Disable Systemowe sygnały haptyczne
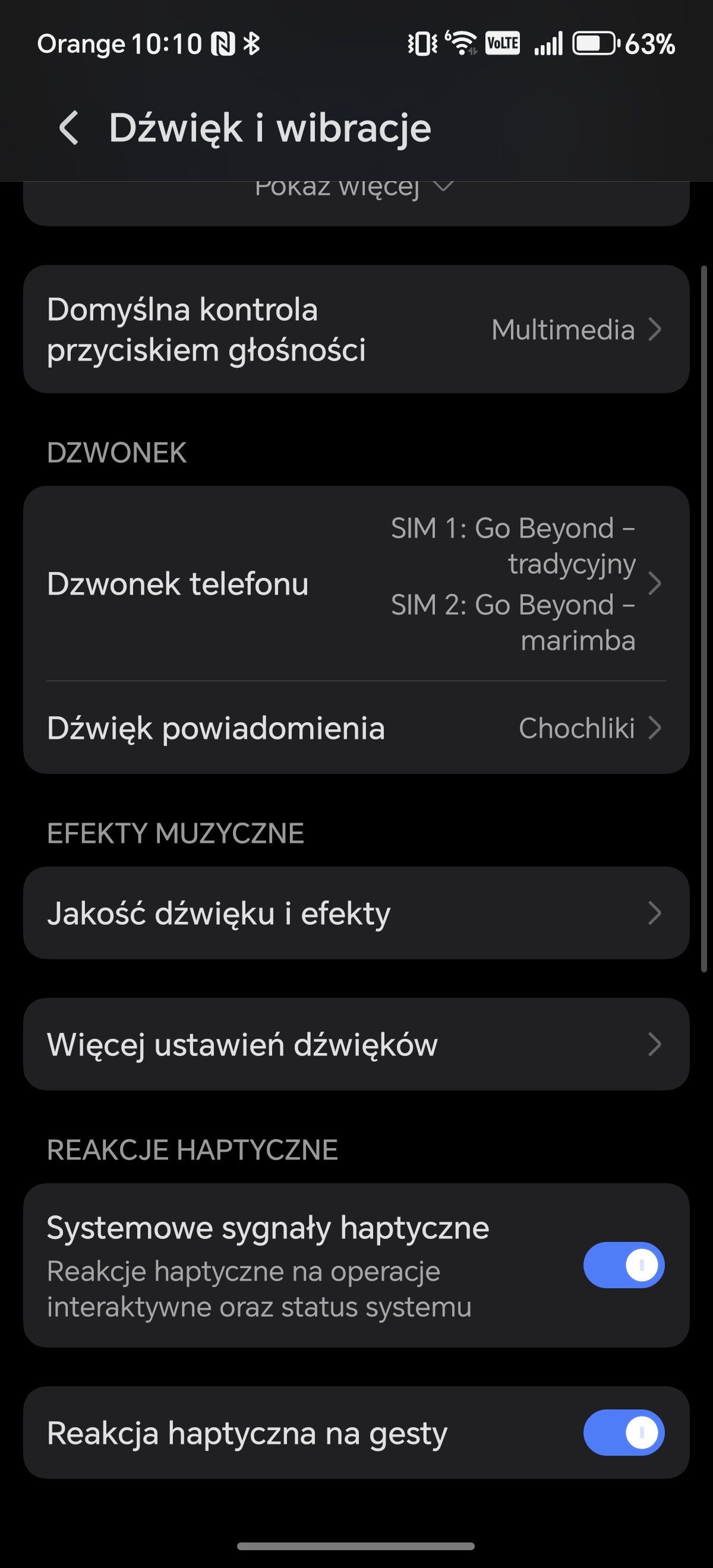The image size is (713, 1568). 623,1266
